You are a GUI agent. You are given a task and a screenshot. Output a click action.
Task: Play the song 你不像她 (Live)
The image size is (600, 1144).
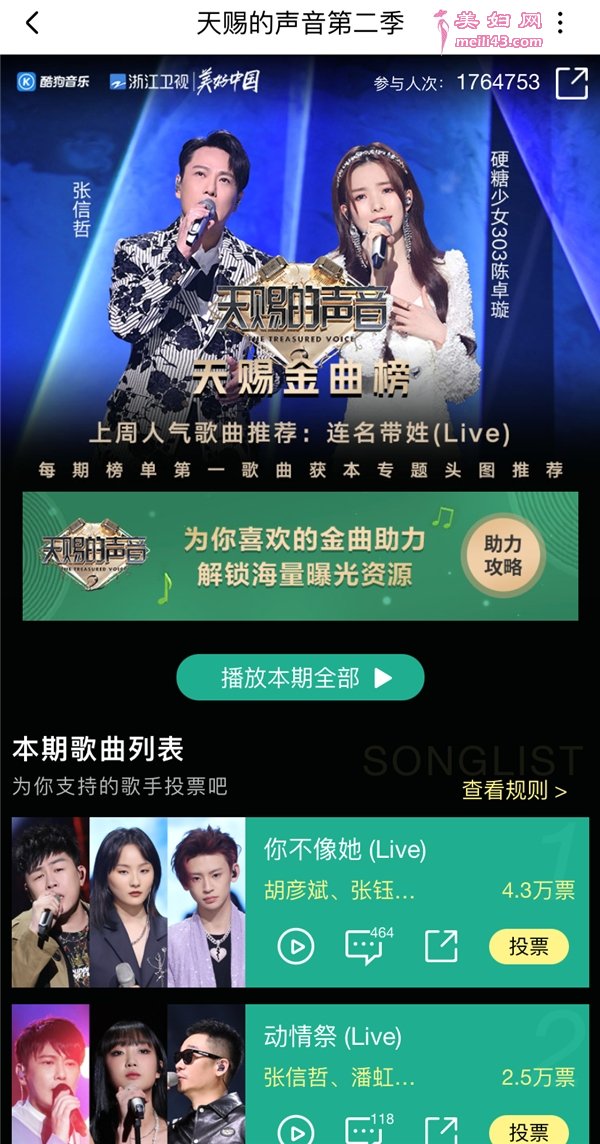click(x=295, y=946)
